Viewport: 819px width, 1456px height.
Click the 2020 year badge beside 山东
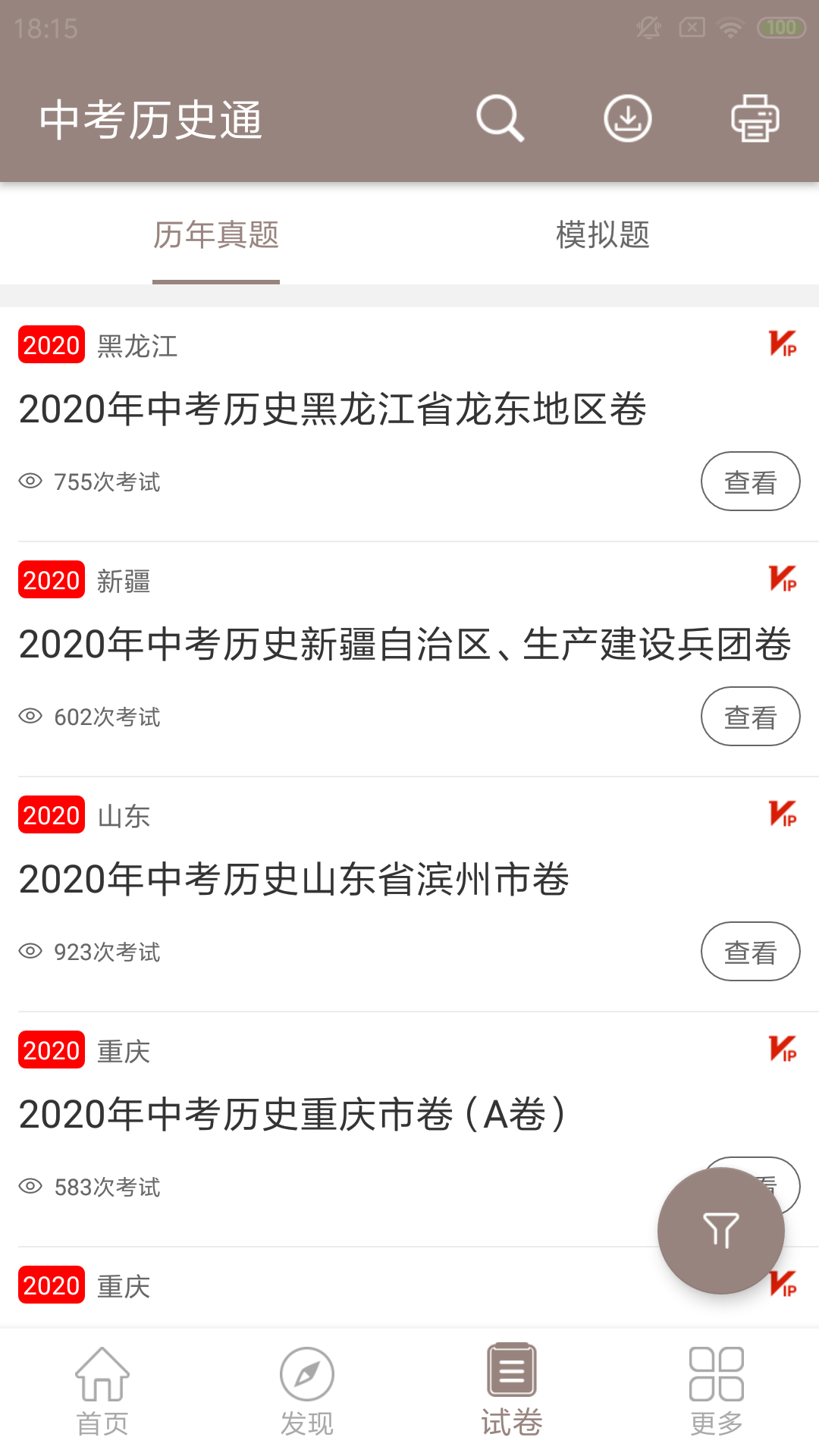(x=51, y=816)
